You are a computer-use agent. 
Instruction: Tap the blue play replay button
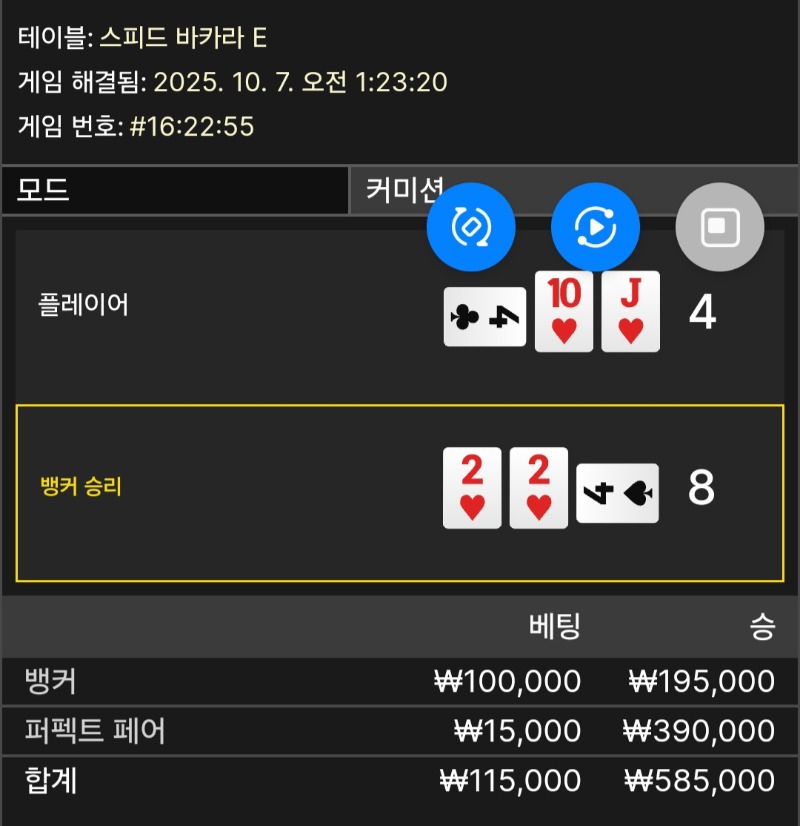[x=595, y=227]
